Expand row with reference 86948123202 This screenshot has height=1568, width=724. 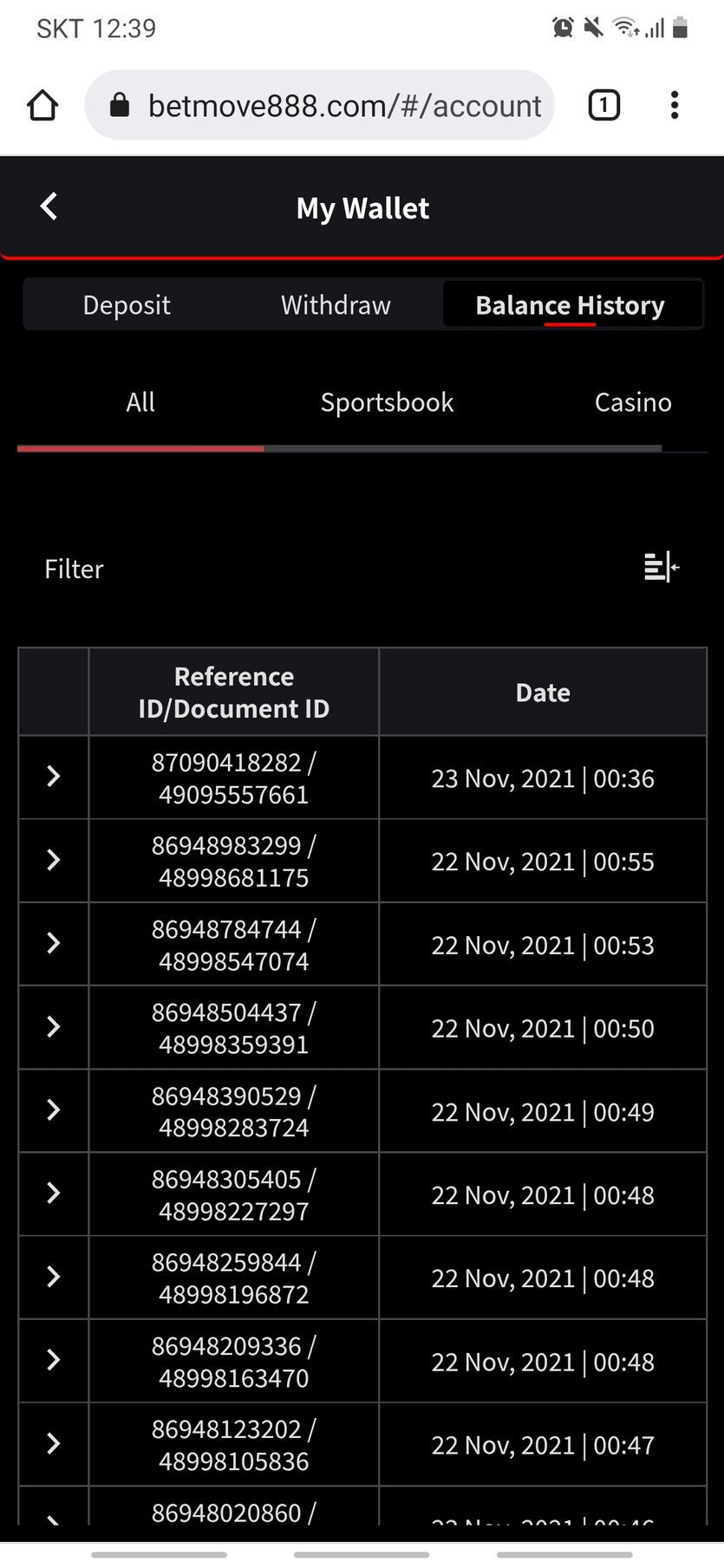pyautogui.click(x=53, y=1444)
